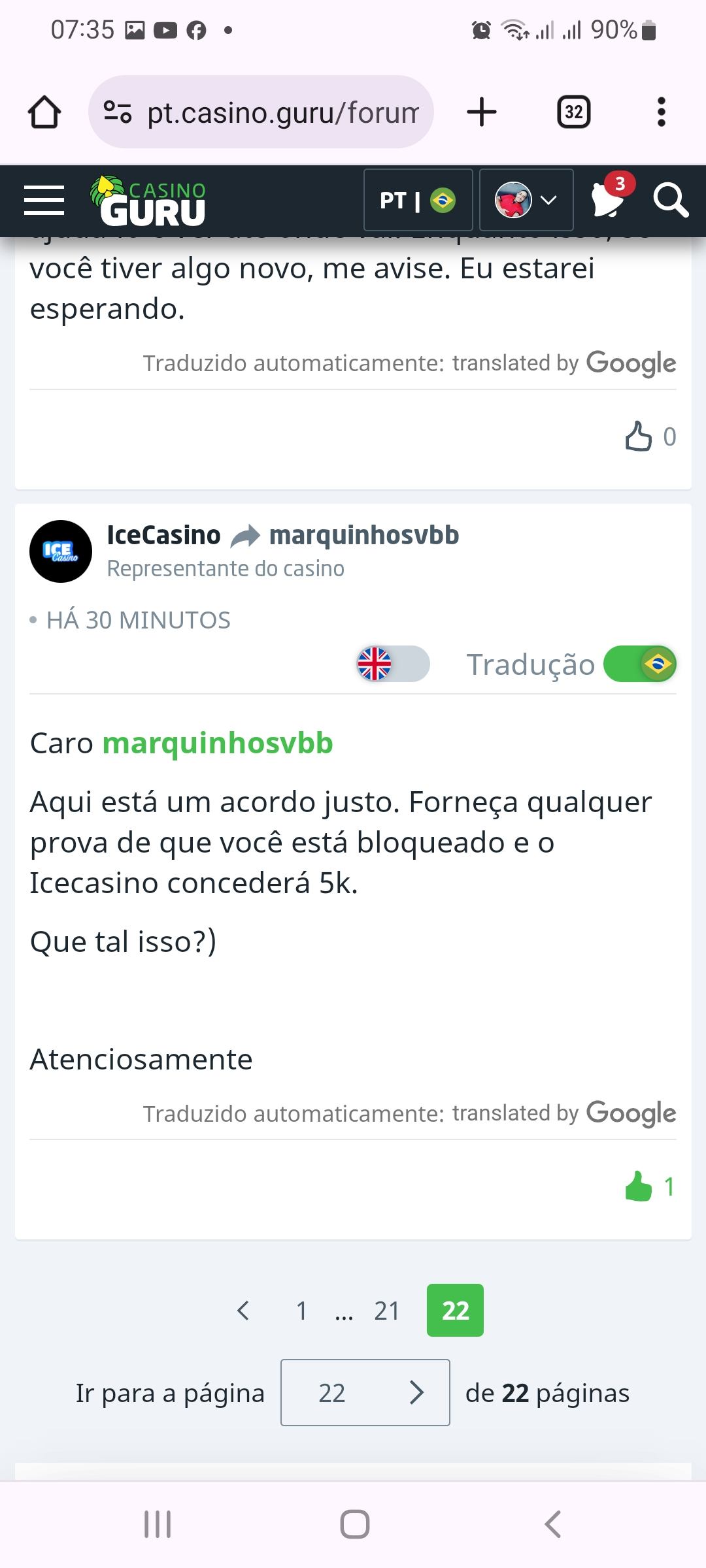Image resolution: width=706 pixels, height=1568 pixels.
Task: Open the Casino Guru hamburger menu
Action: tap(44, 200)
